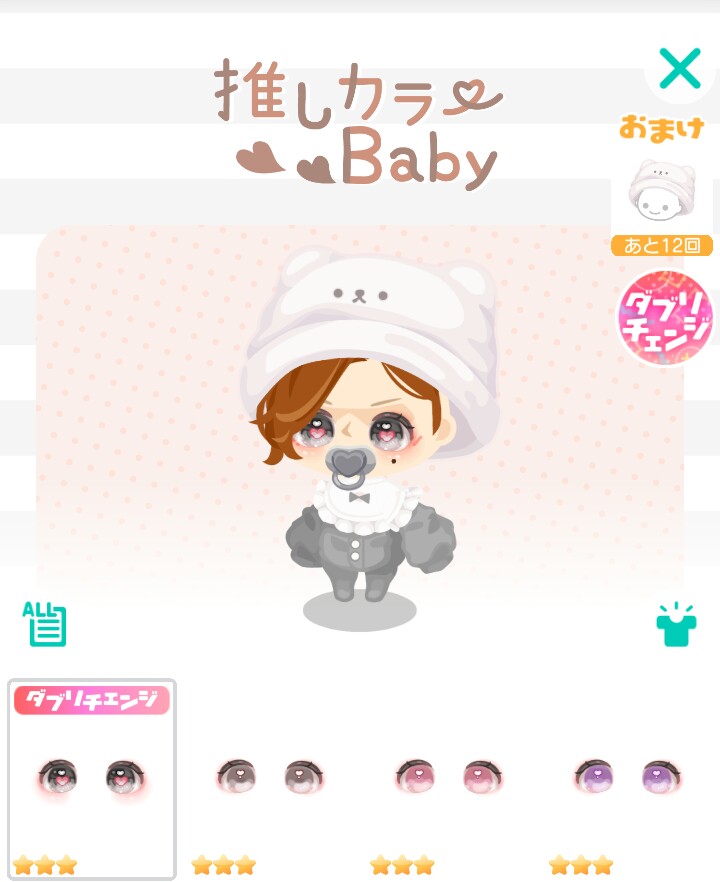
Task: Try on items with the shirt icon
Action: pyautogui.click(x=676, y=625)
